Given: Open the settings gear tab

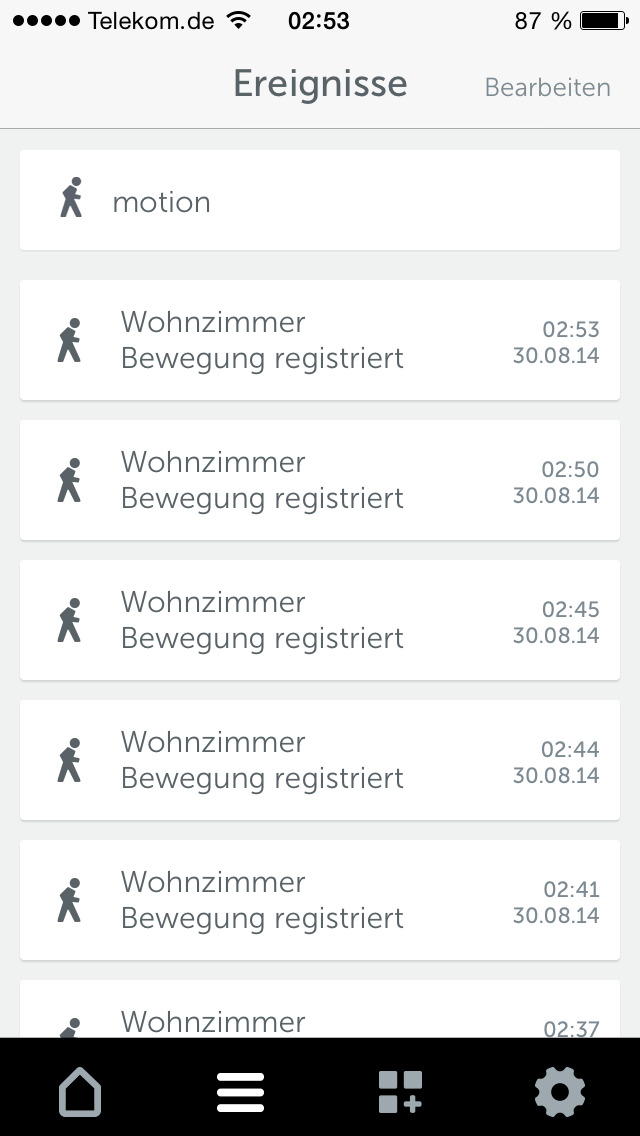Looking at the screenshot, I should [560, 1092].
